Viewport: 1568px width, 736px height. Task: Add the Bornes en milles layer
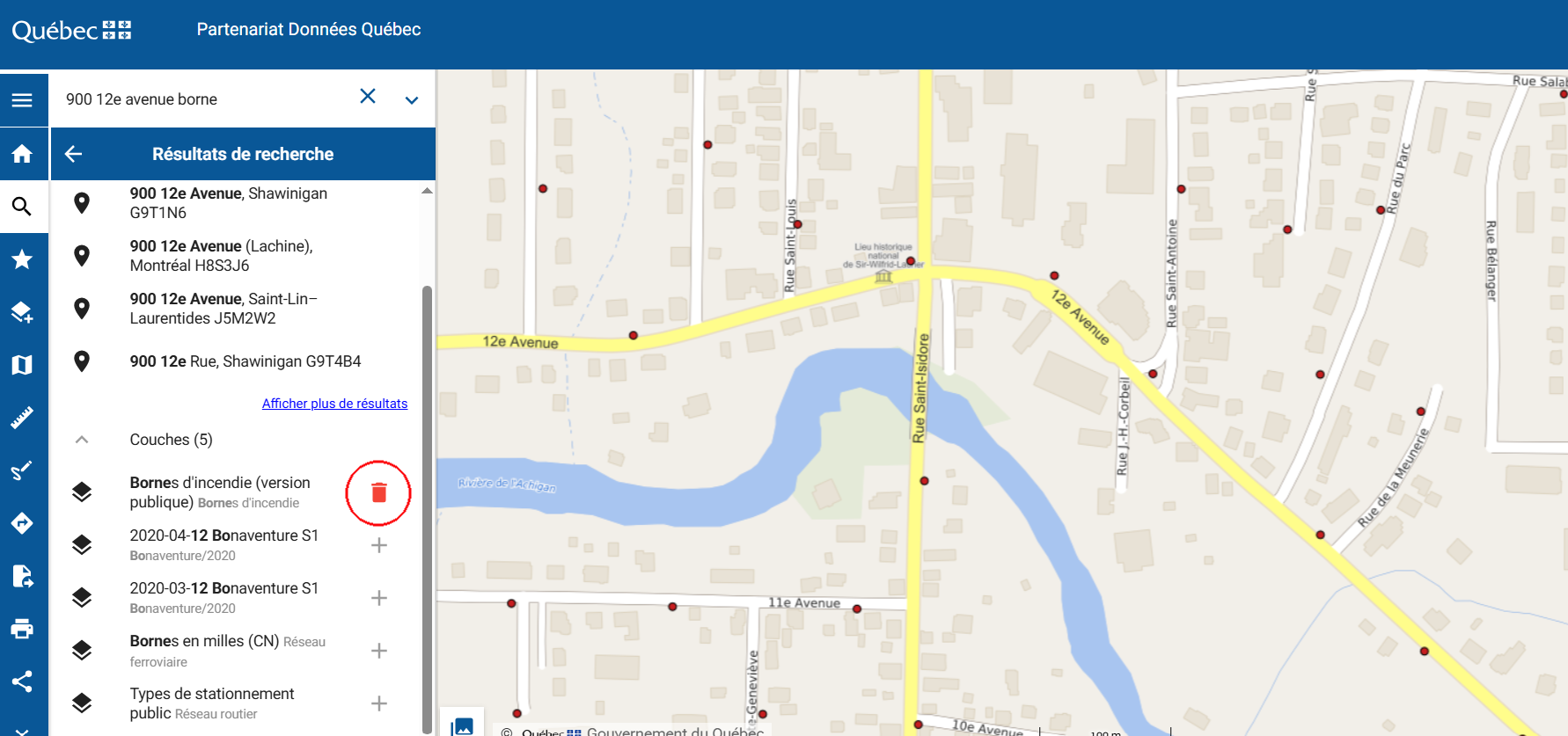379,651
